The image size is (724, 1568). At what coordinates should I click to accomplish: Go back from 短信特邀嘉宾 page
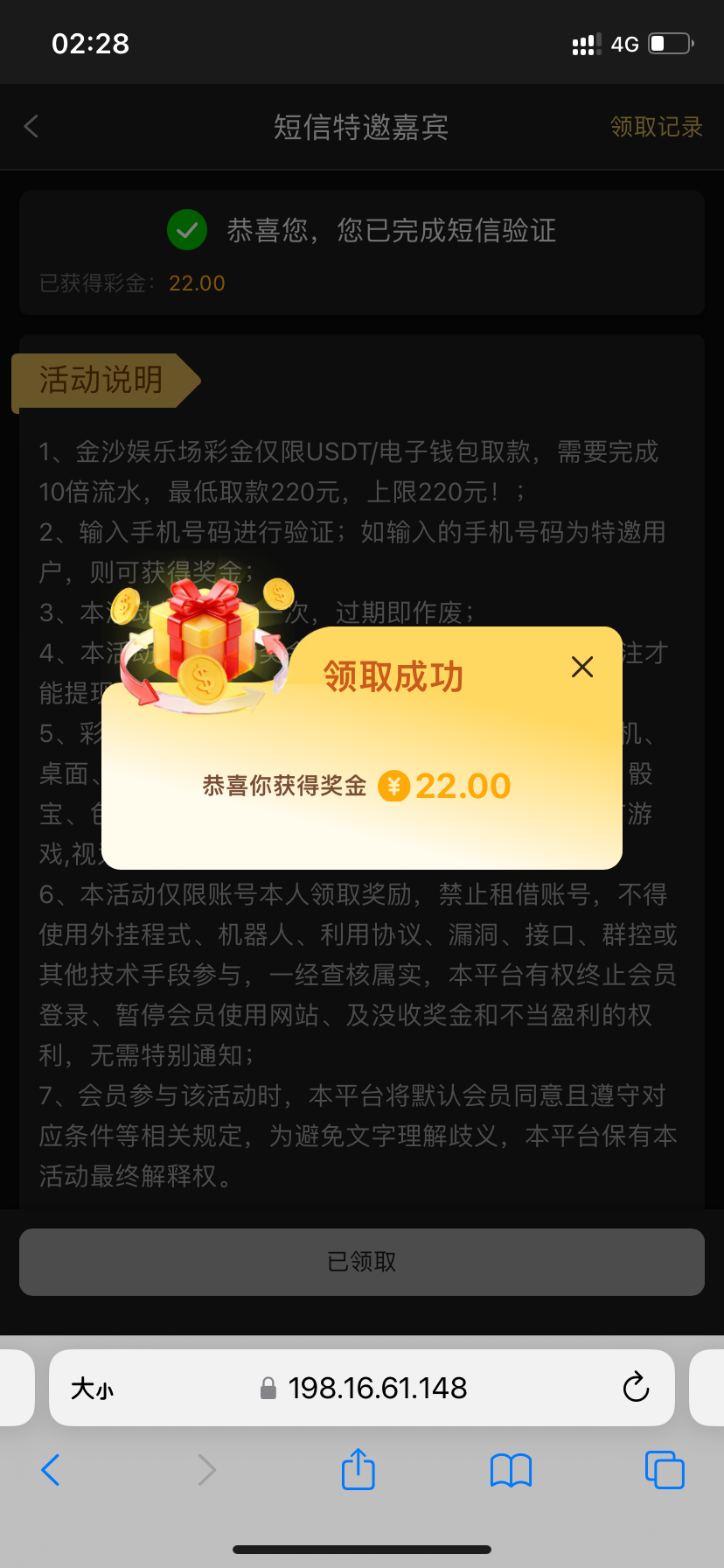[x=31, y=127]
